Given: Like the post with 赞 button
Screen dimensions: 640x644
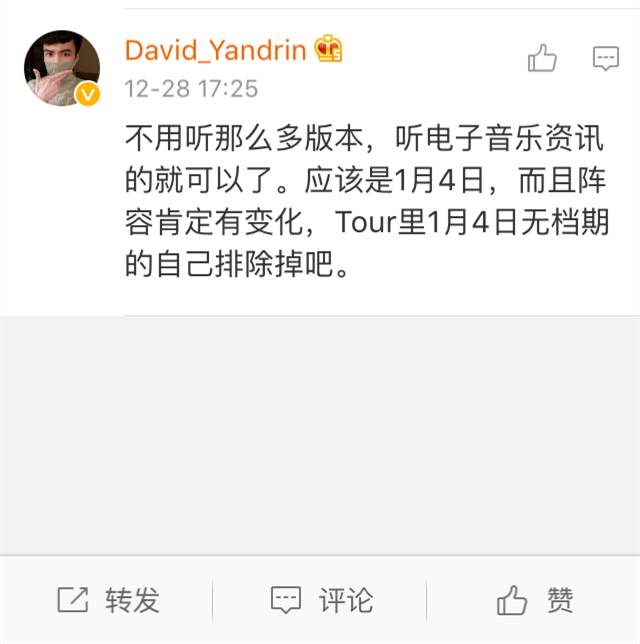Looking at the screenshot, I should click(x=536, y=600).
